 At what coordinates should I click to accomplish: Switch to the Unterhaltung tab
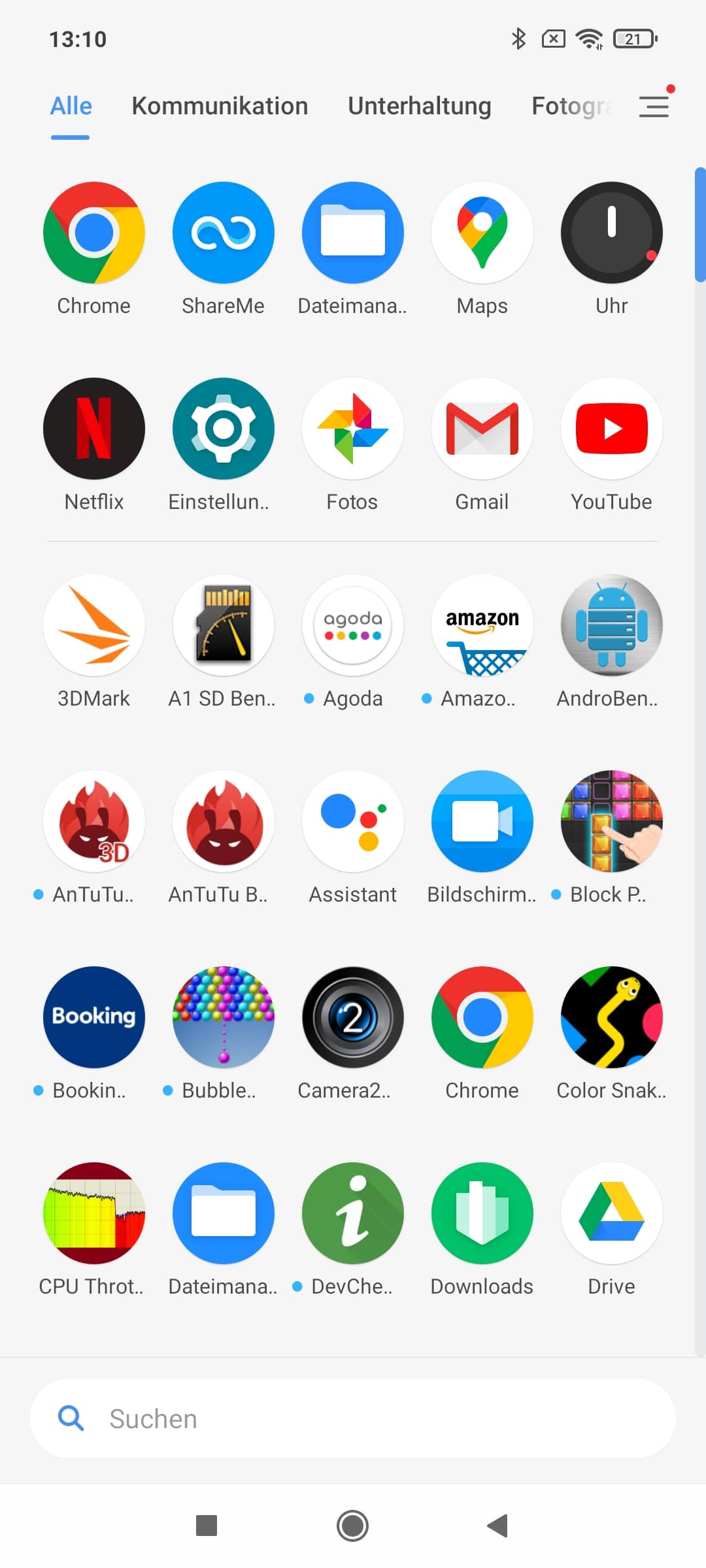point(420,106)
